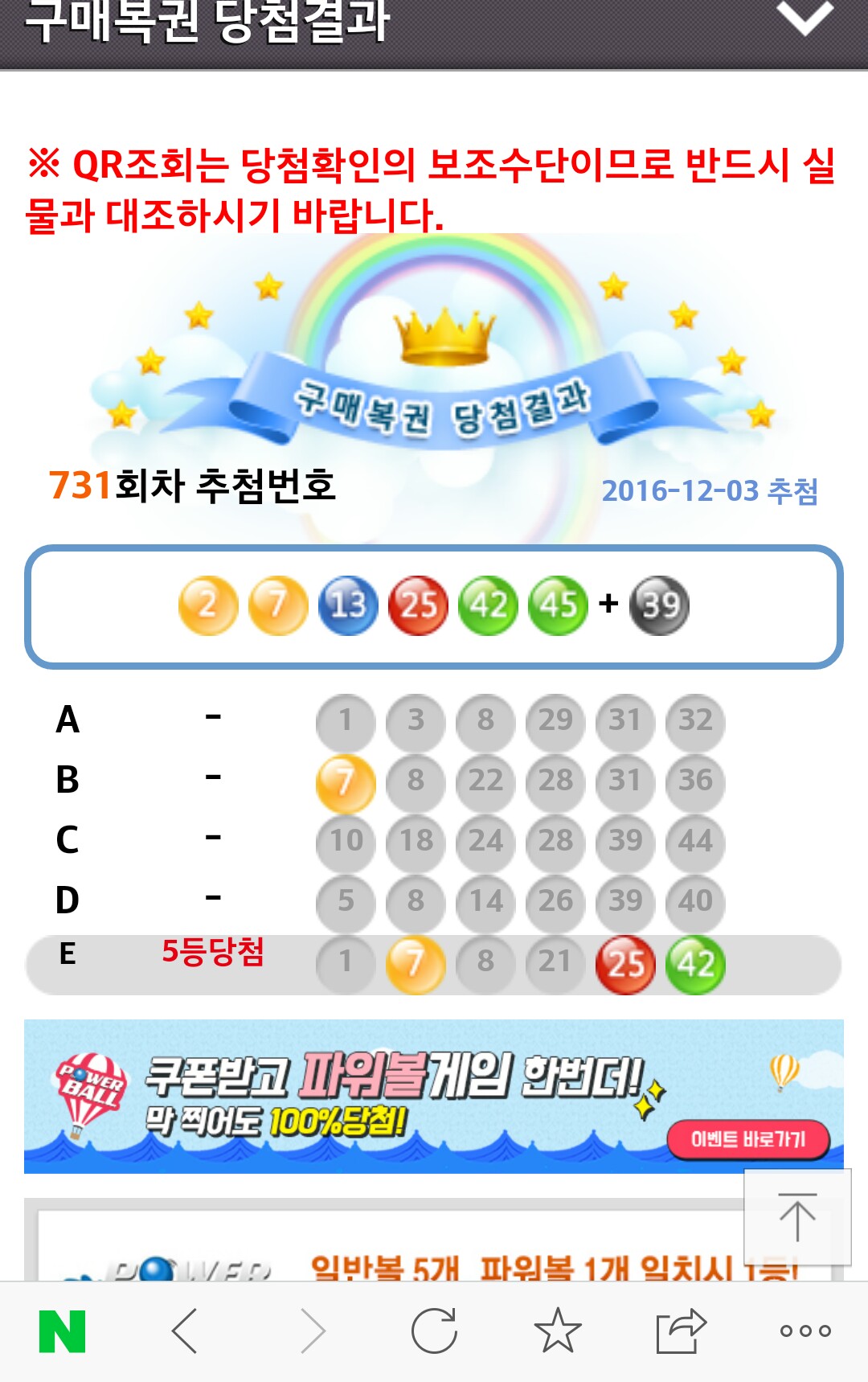
Task: Open the browser's more options menu
Action: tap(805, 1331)
